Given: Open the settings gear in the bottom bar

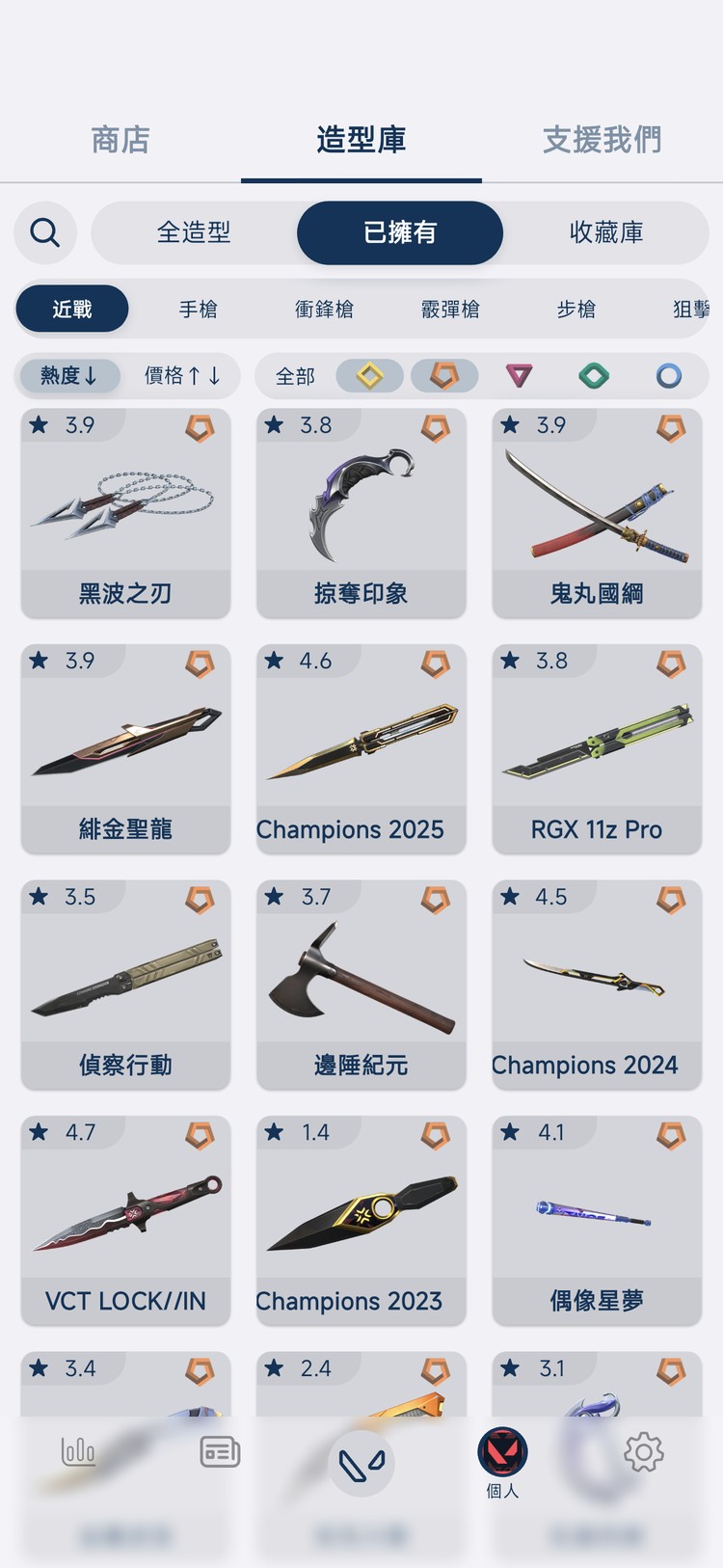Looking at the screenshot, I should click(x=644, y=1454).
